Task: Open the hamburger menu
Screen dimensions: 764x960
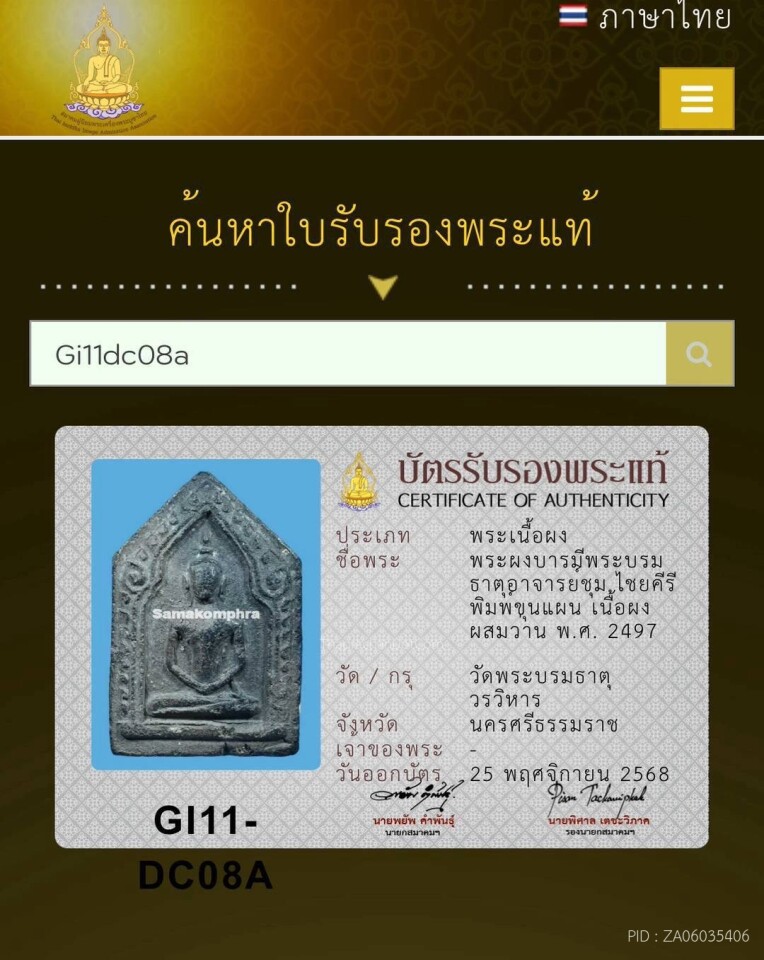Action: pyautogui.click(x=696, y=99)
